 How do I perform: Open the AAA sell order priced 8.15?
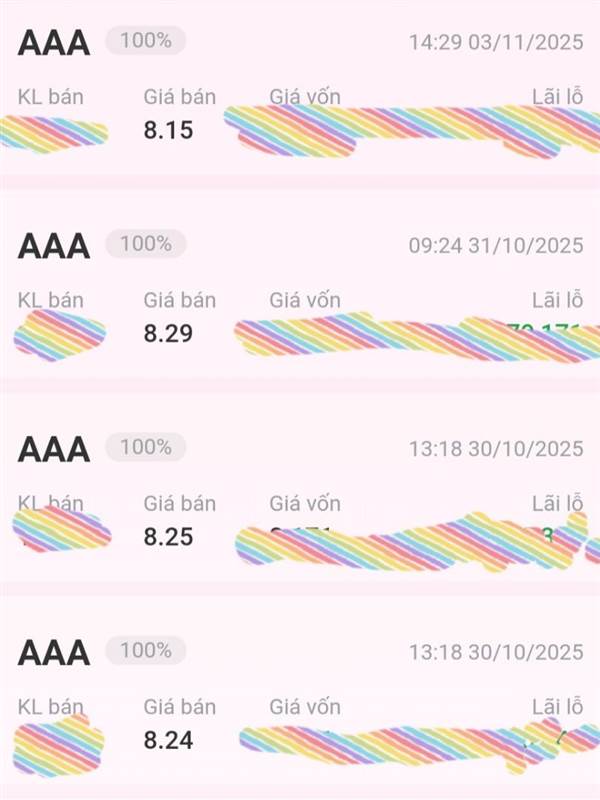(300, 88)
